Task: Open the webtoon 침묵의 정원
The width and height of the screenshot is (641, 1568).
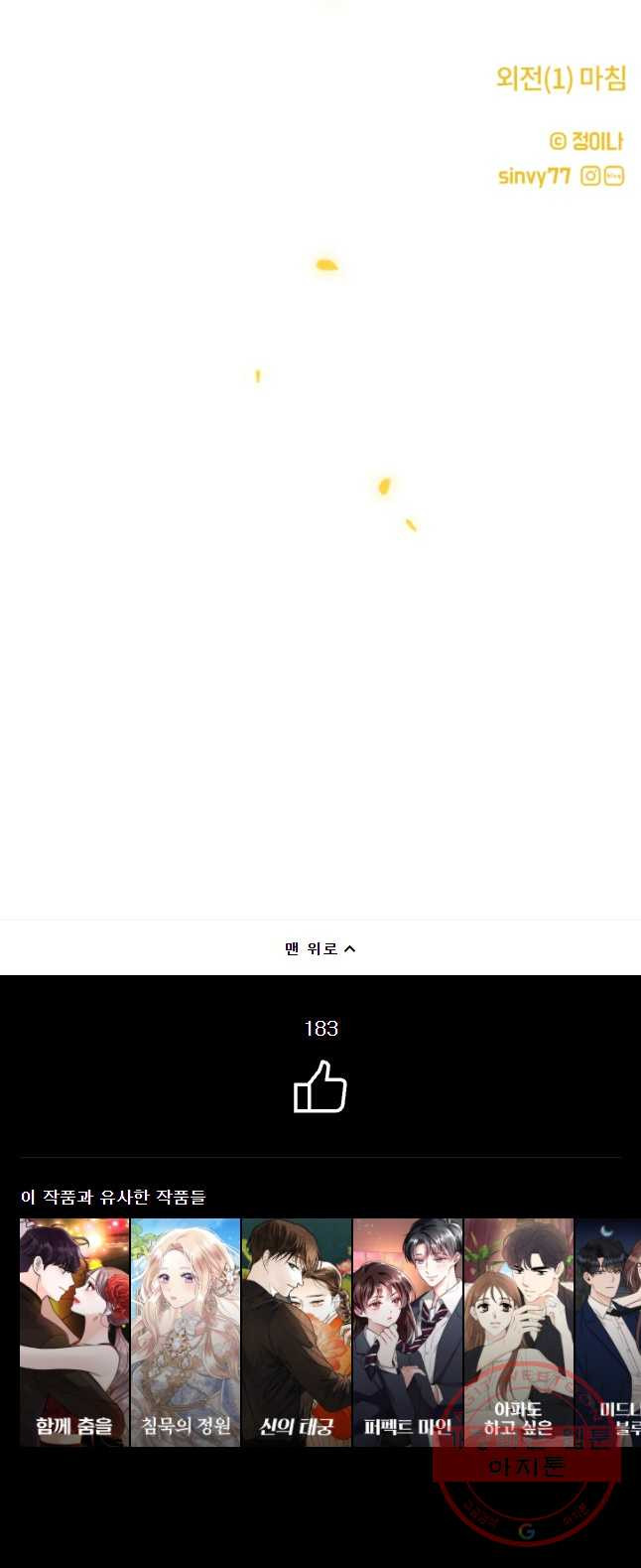Action: point(186,1331)
